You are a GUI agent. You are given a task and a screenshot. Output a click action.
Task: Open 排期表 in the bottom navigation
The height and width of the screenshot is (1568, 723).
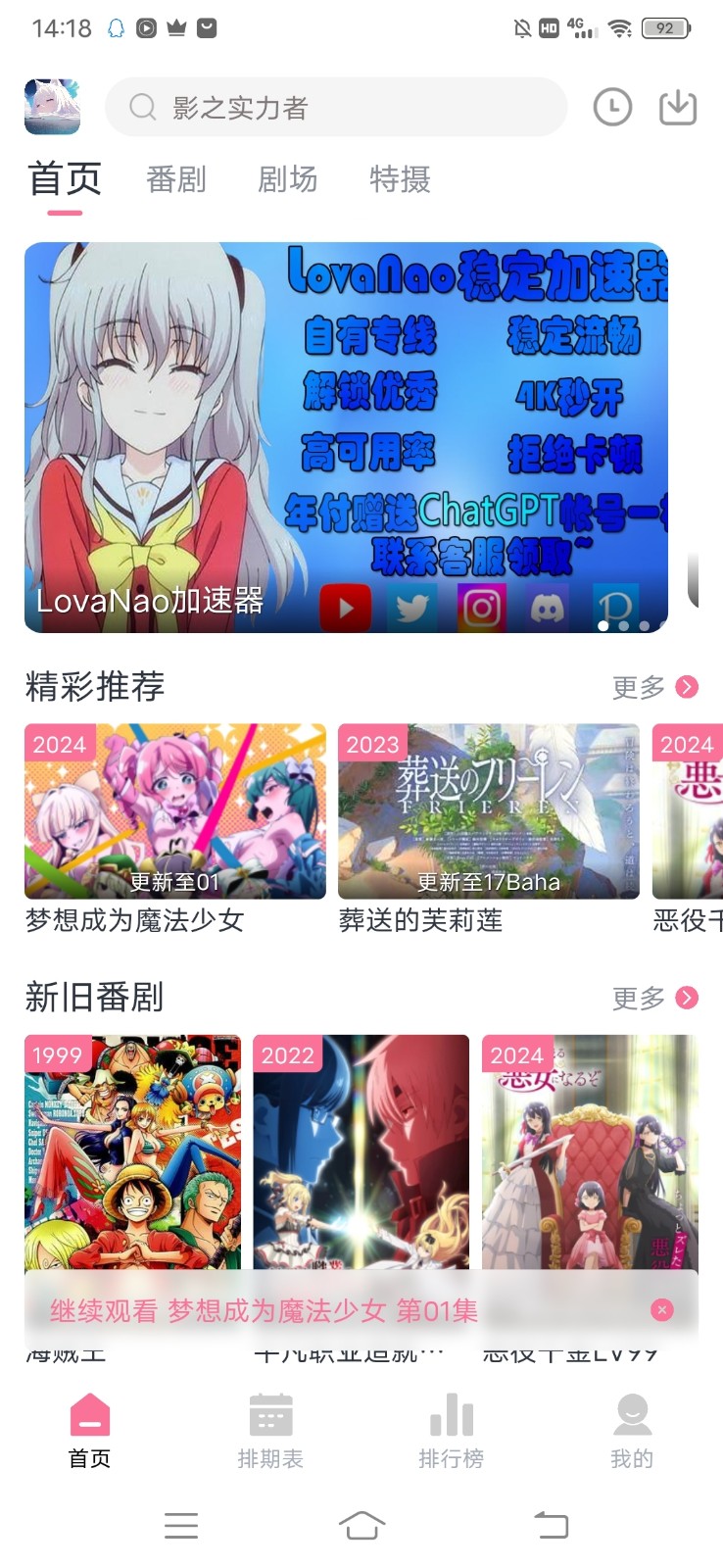[x=270, y=1431]
